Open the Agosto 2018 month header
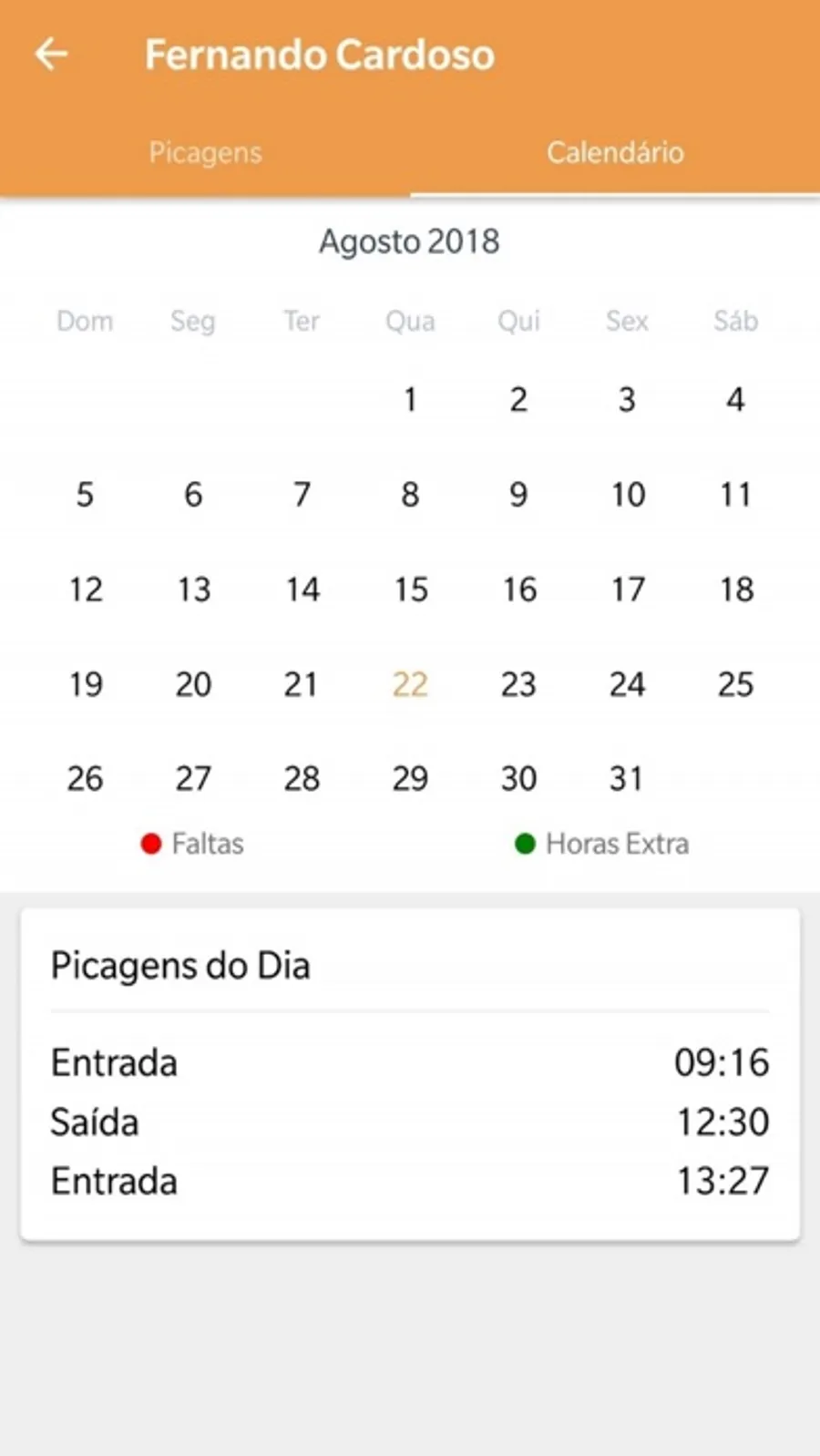Viewport: 820px width, 1456px height. 409,241
